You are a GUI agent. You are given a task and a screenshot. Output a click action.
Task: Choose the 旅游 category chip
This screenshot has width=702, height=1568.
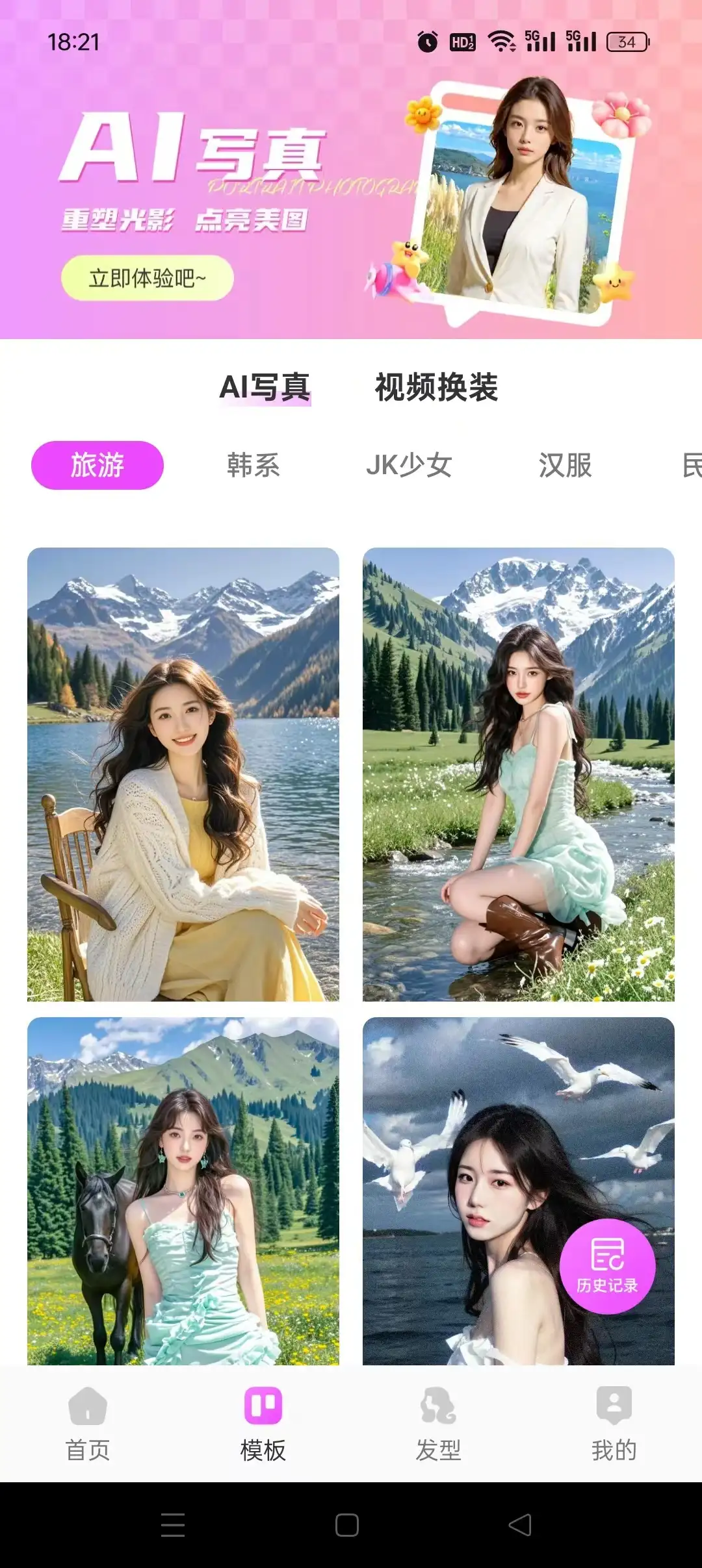(97, 465)
